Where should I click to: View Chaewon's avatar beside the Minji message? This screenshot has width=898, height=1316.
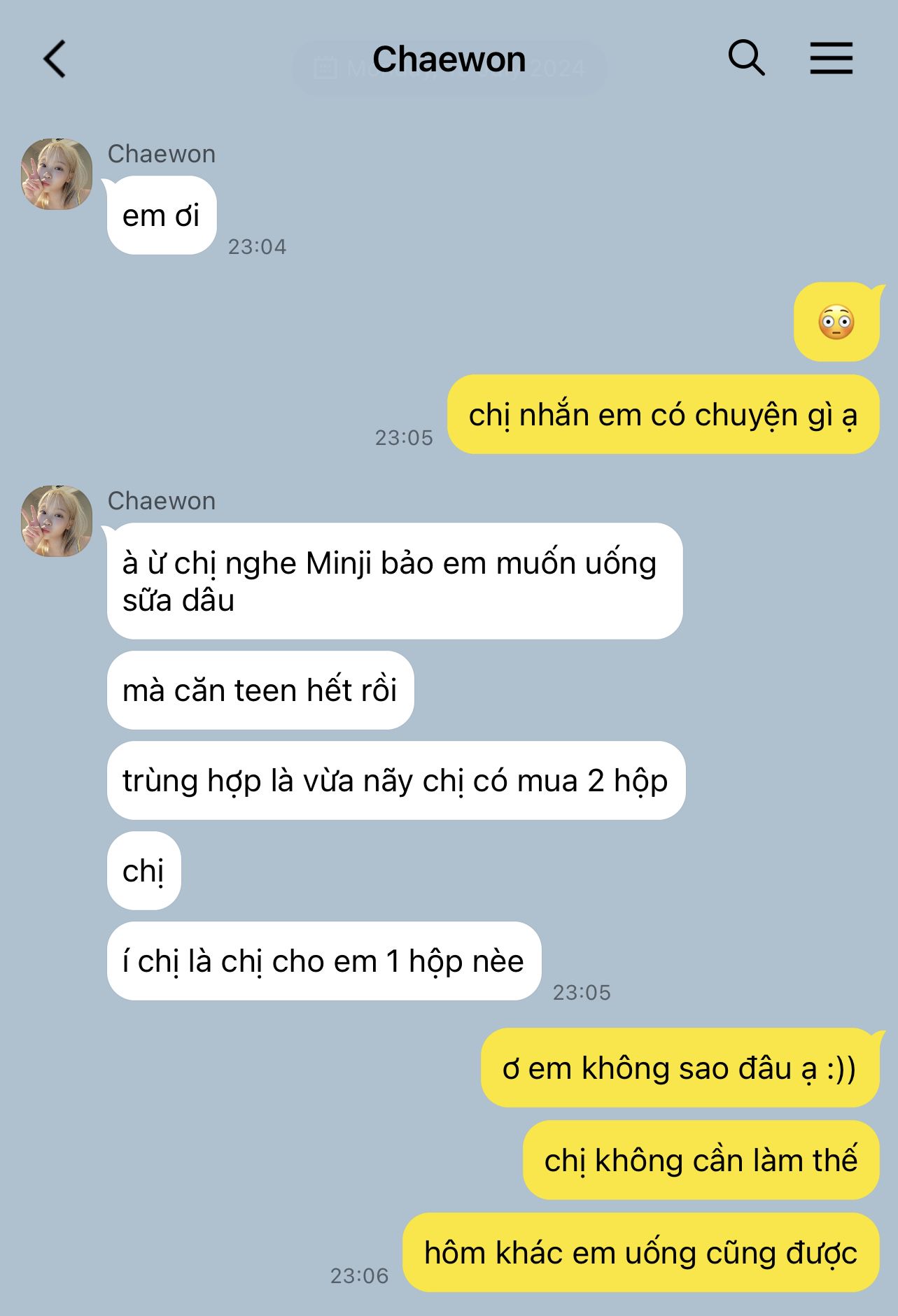[57, 521]
